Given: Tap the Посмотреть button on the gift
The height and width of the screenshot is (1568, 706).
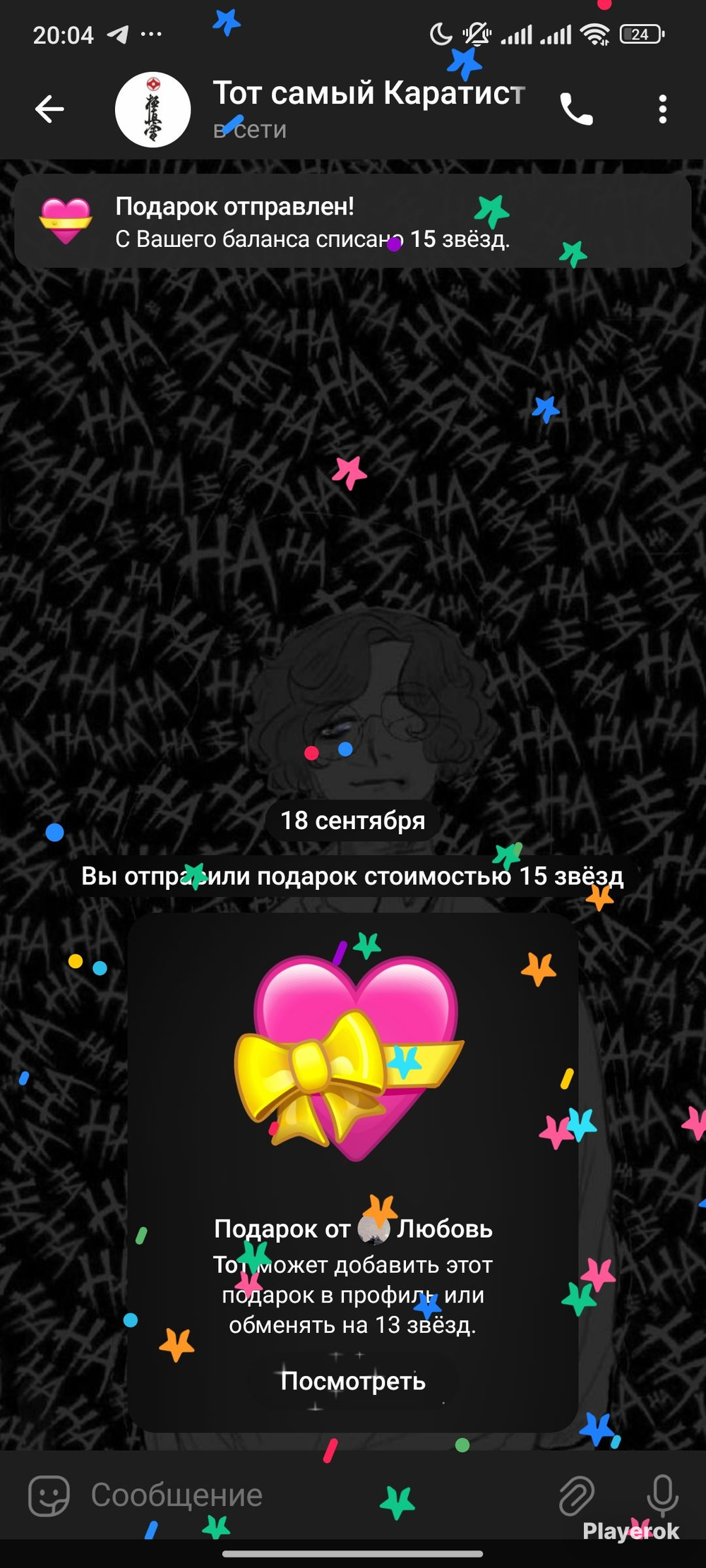Looking at the screenshot, I should [353, 1381].
